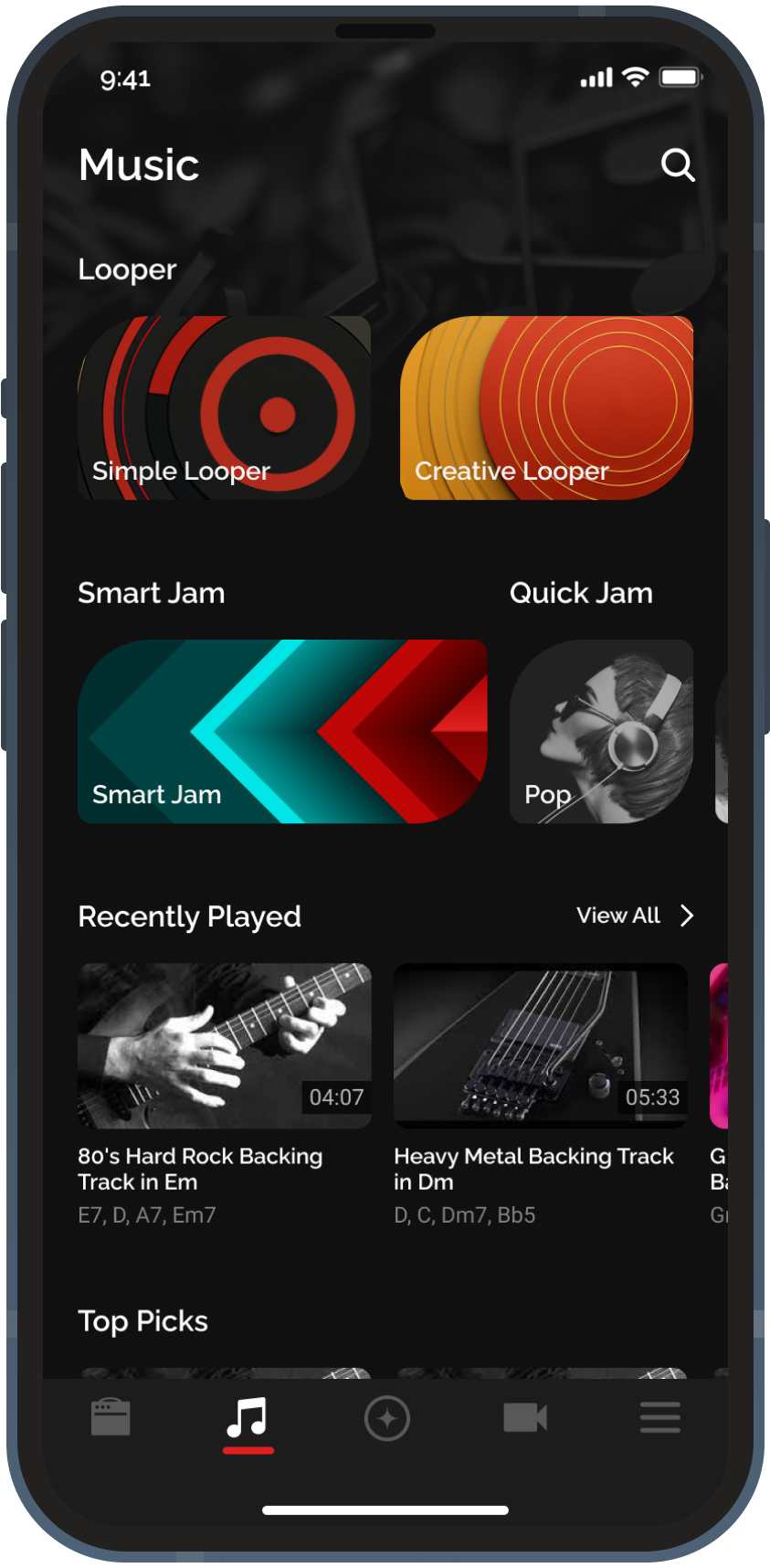View all recently played tracks
This screenshot has width=770, height=1568.
click(635, 916)
